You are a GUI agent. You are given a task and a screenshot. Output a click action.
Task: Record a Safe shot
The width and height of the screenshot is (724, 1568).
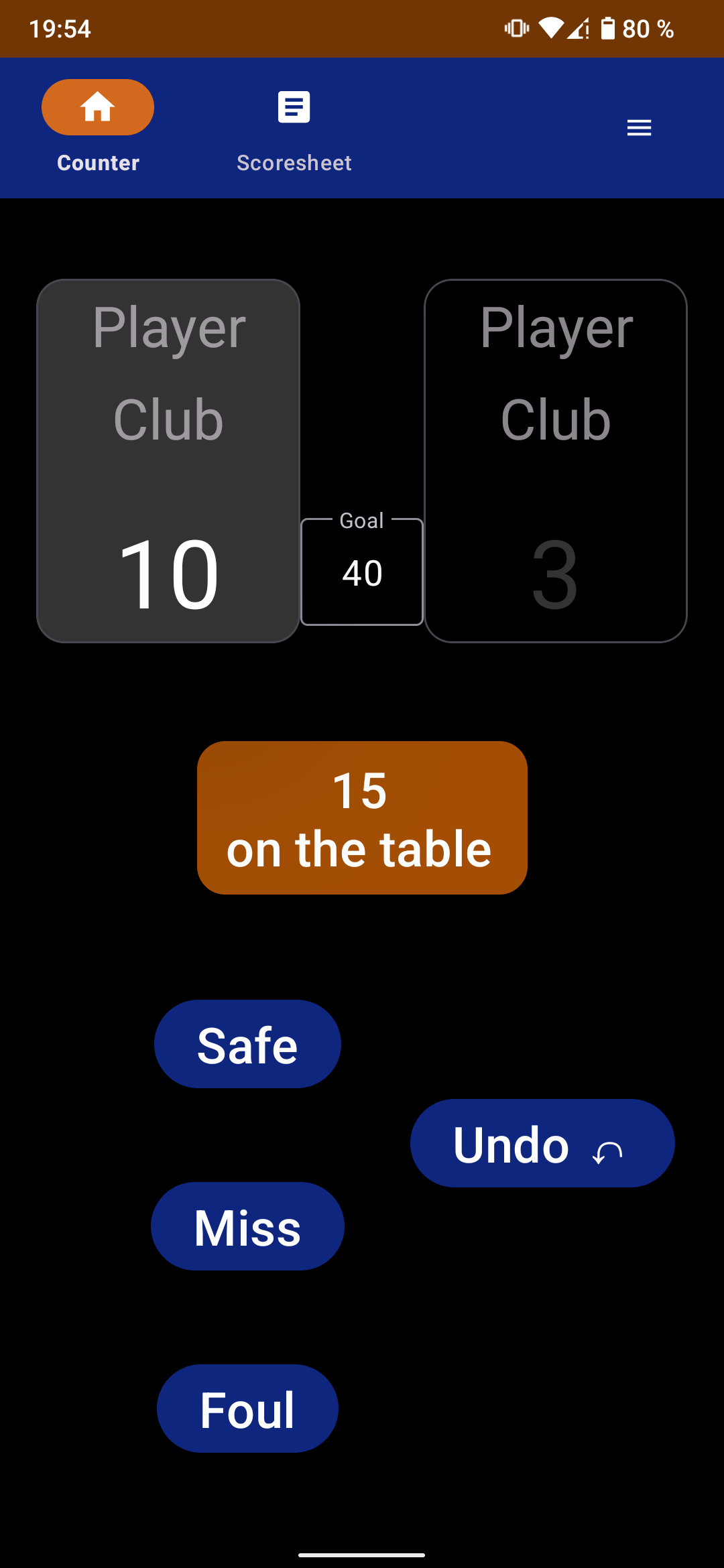click(247, 1044)
